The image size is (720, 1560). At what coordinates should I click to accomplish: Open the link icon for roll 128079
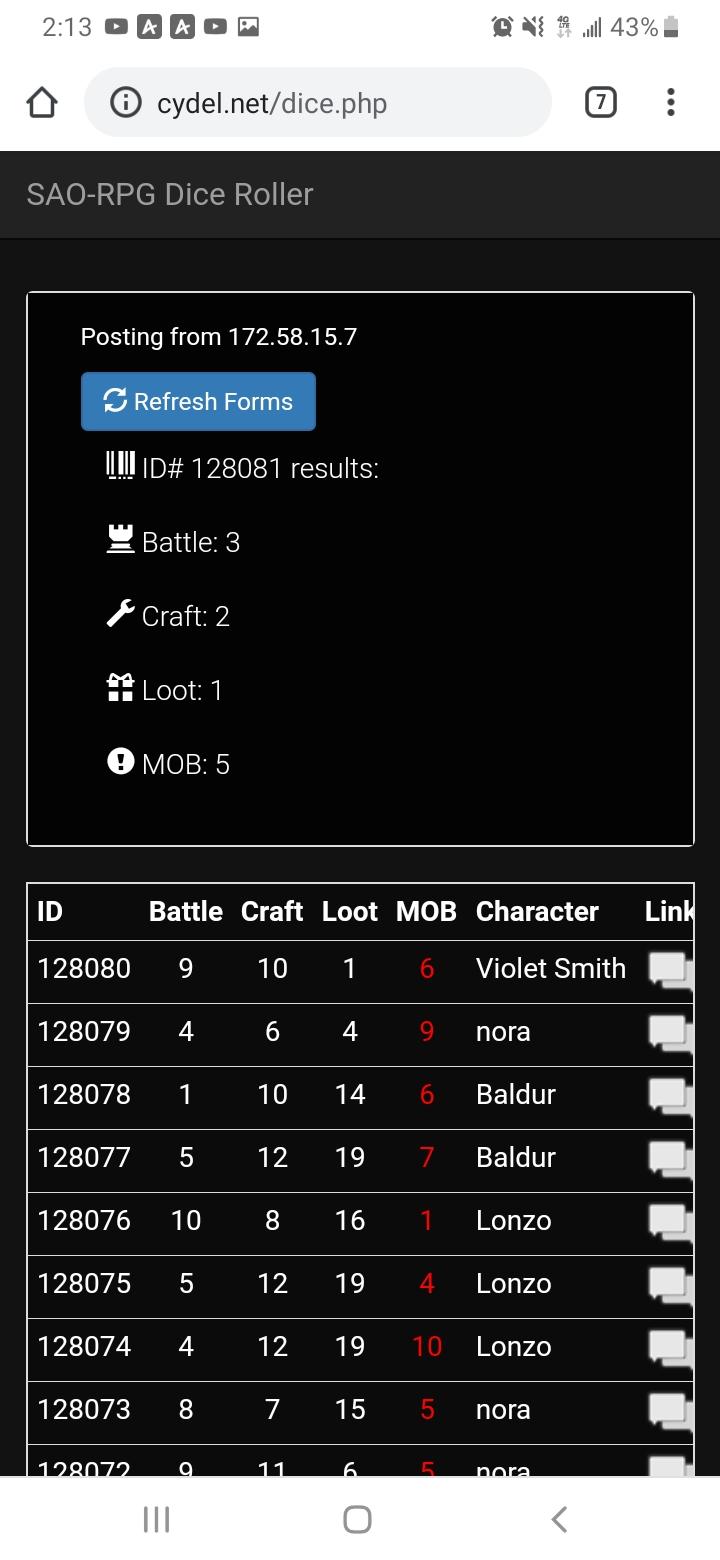[670, 1032]
